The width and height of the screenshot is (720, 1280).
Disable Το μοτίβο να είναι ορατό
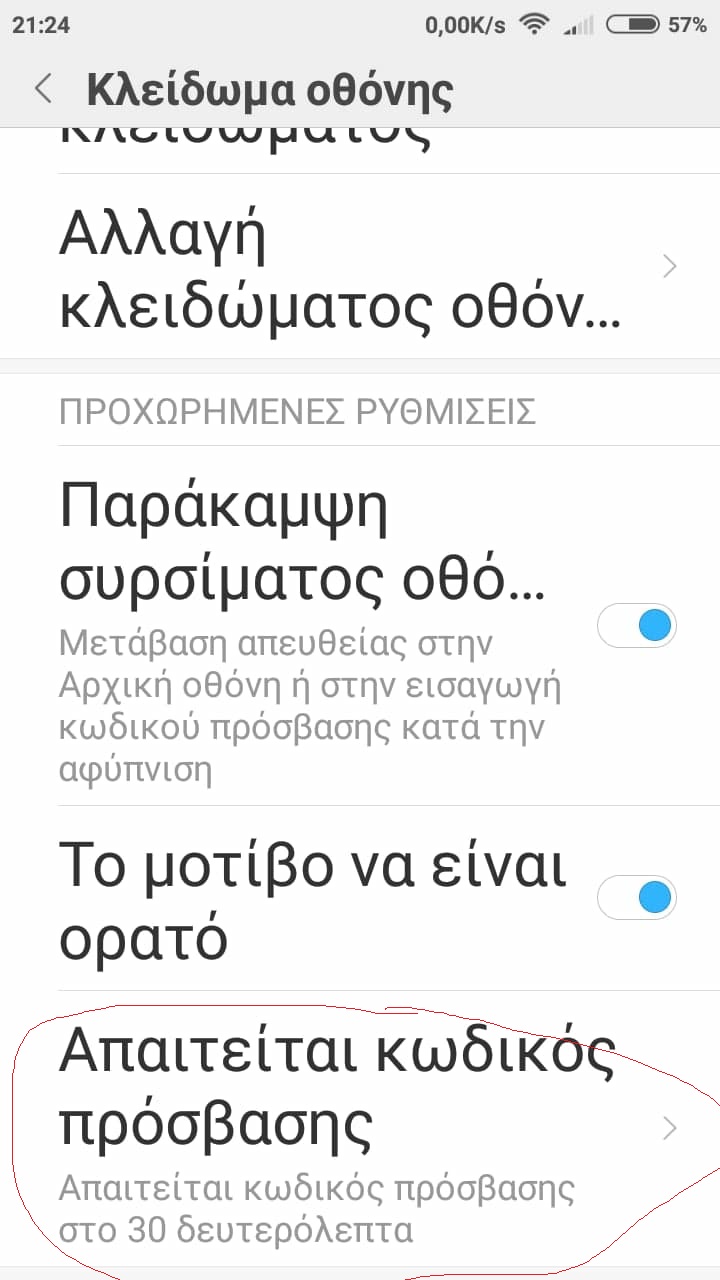(x=637, y=898)
